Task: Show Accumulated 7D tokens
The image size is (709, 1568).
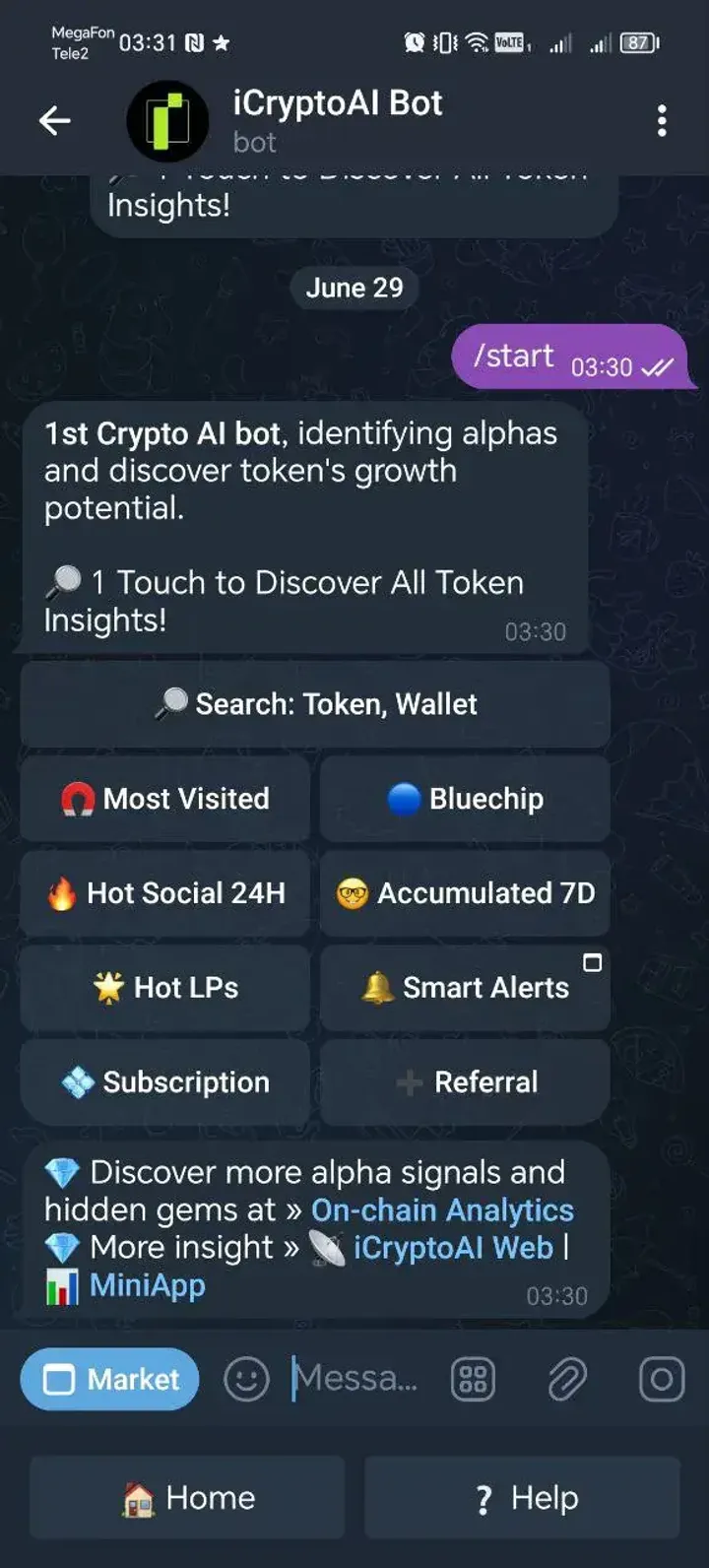Action: click(x=465, y=893)
